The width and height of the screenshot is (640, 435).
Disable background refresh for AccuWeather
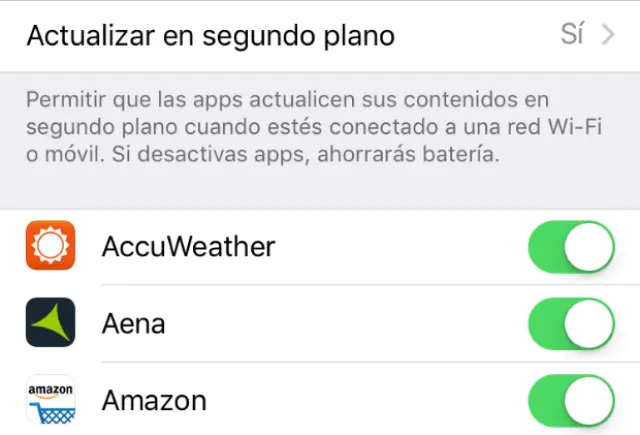coord(571,246)
